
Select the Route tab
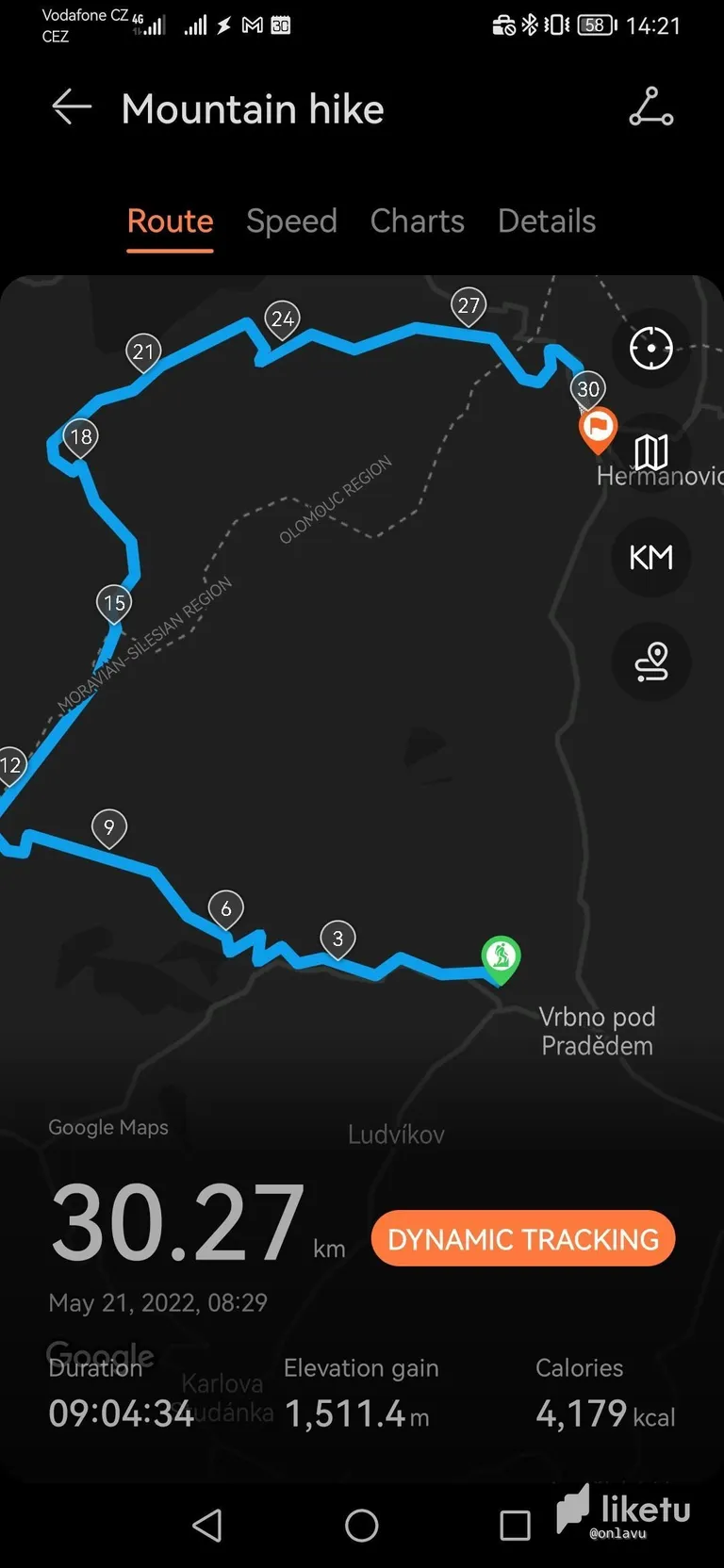click(171, 221)
